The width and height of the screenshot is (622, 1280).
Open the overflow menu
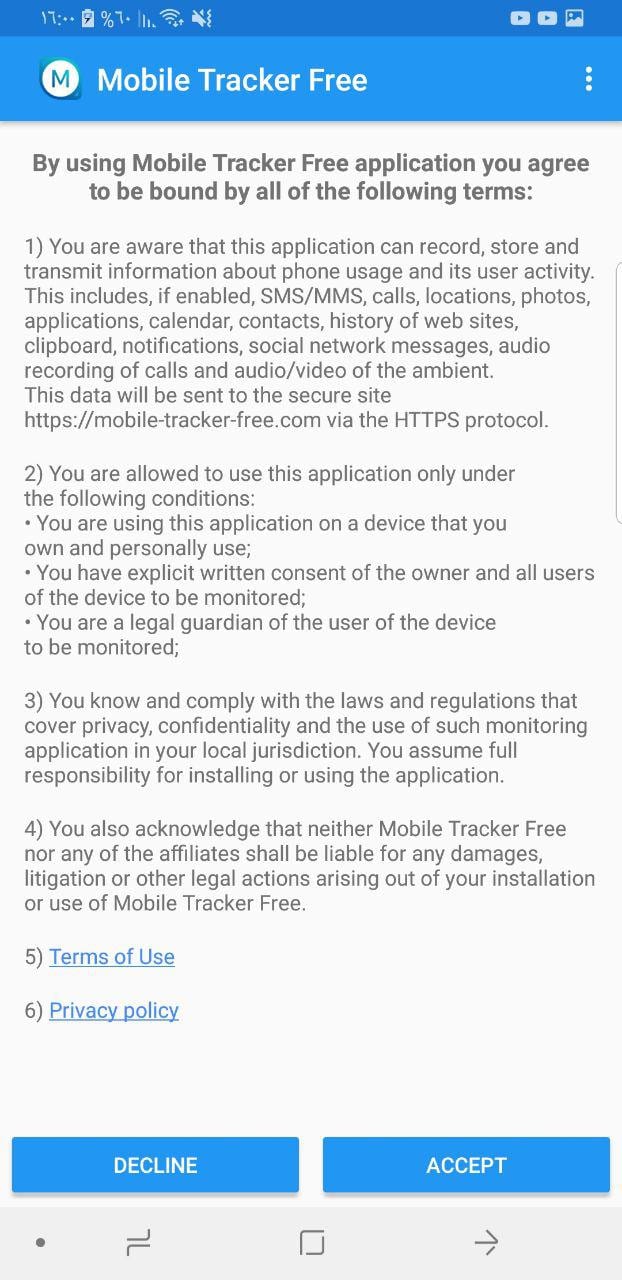589,79
